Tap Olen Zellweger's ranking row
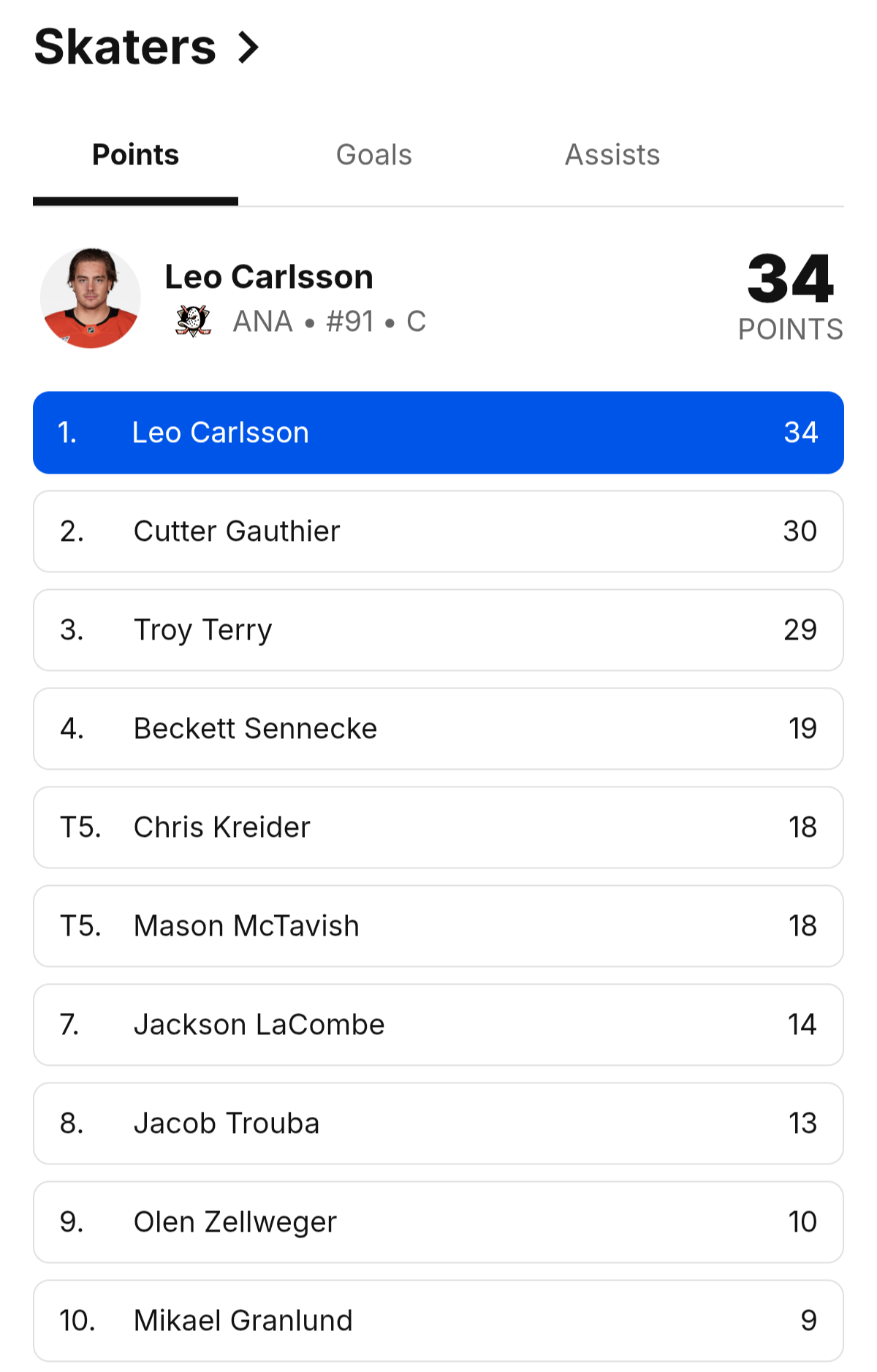The width and height of the screenshot is (877, 1372). click(x=438, y=1222)
